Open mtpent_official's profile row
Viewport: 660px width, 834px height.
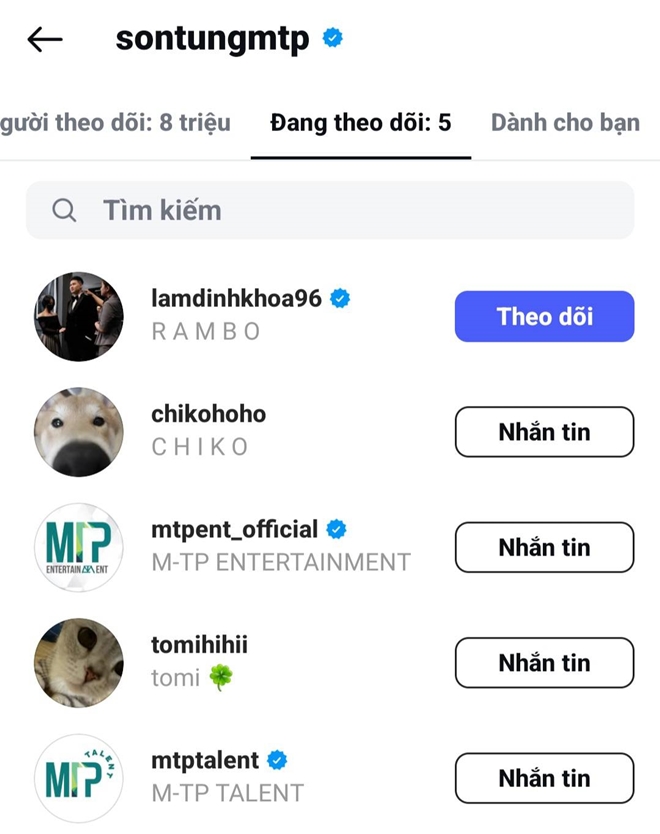click(234, 530)
